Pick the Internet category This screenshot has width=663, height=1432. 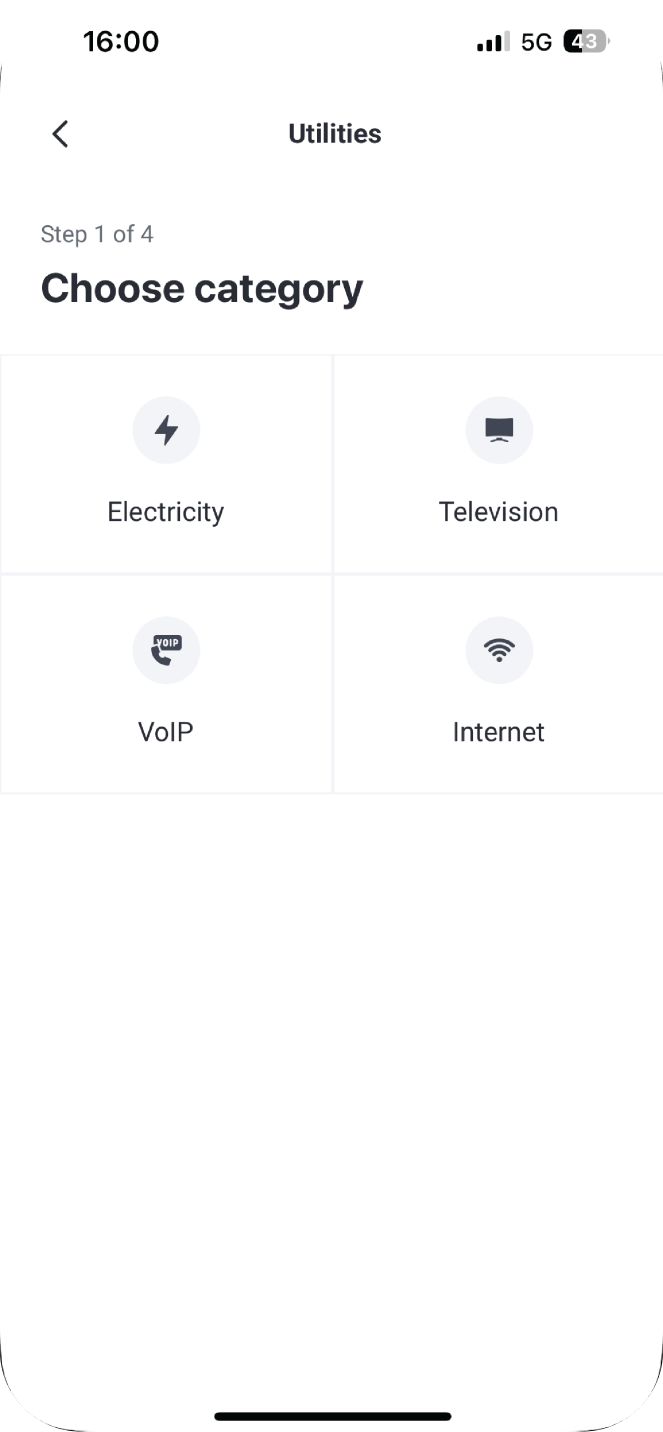coord(498,685)
